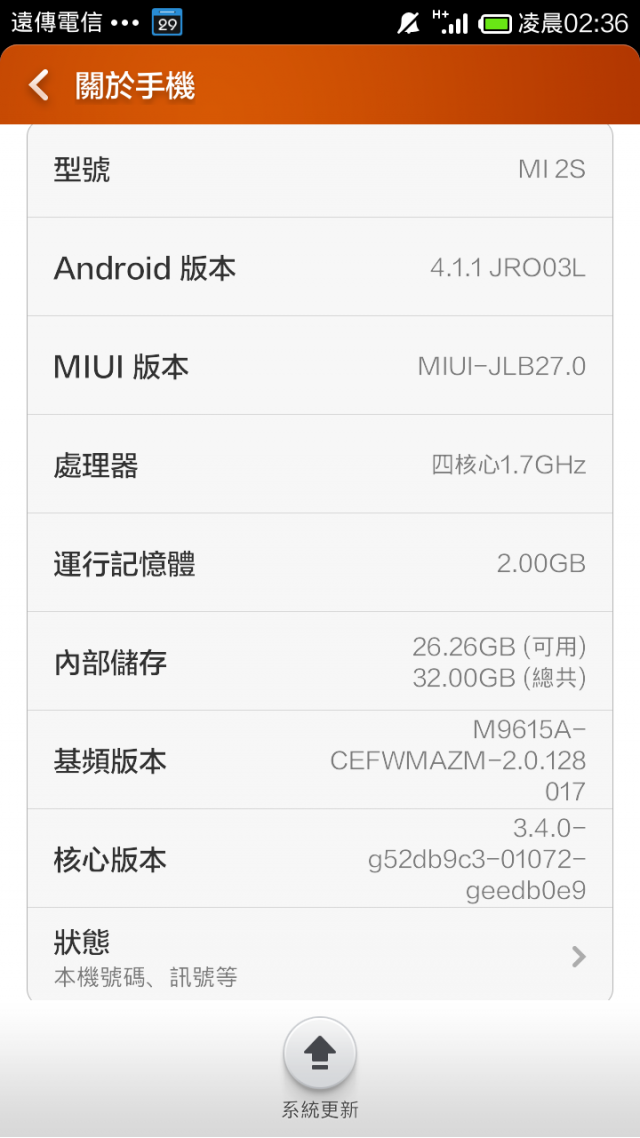Tap the 系統更新 button
640x1138 pixels.
point(320,1055)
